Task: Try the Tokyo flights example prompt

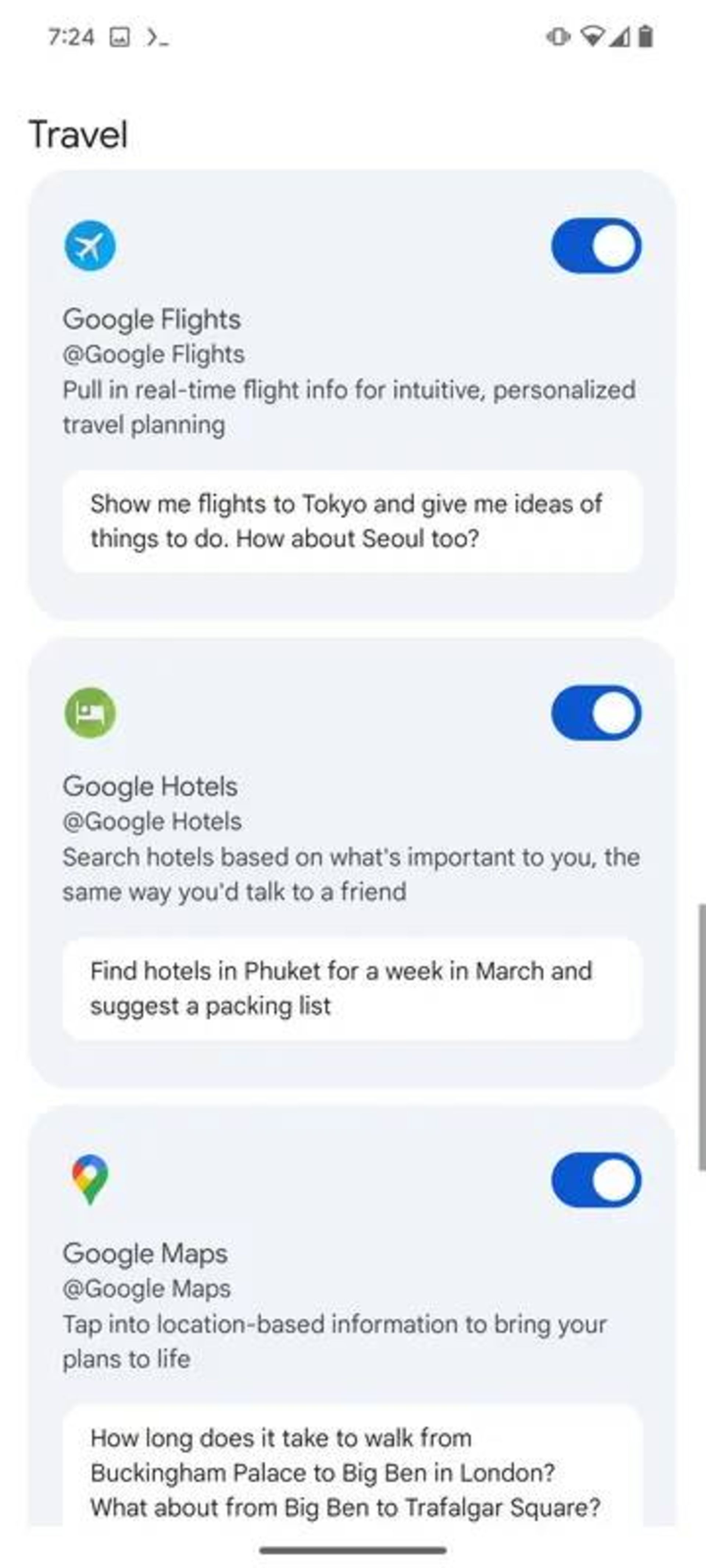Action: (352, 521)
